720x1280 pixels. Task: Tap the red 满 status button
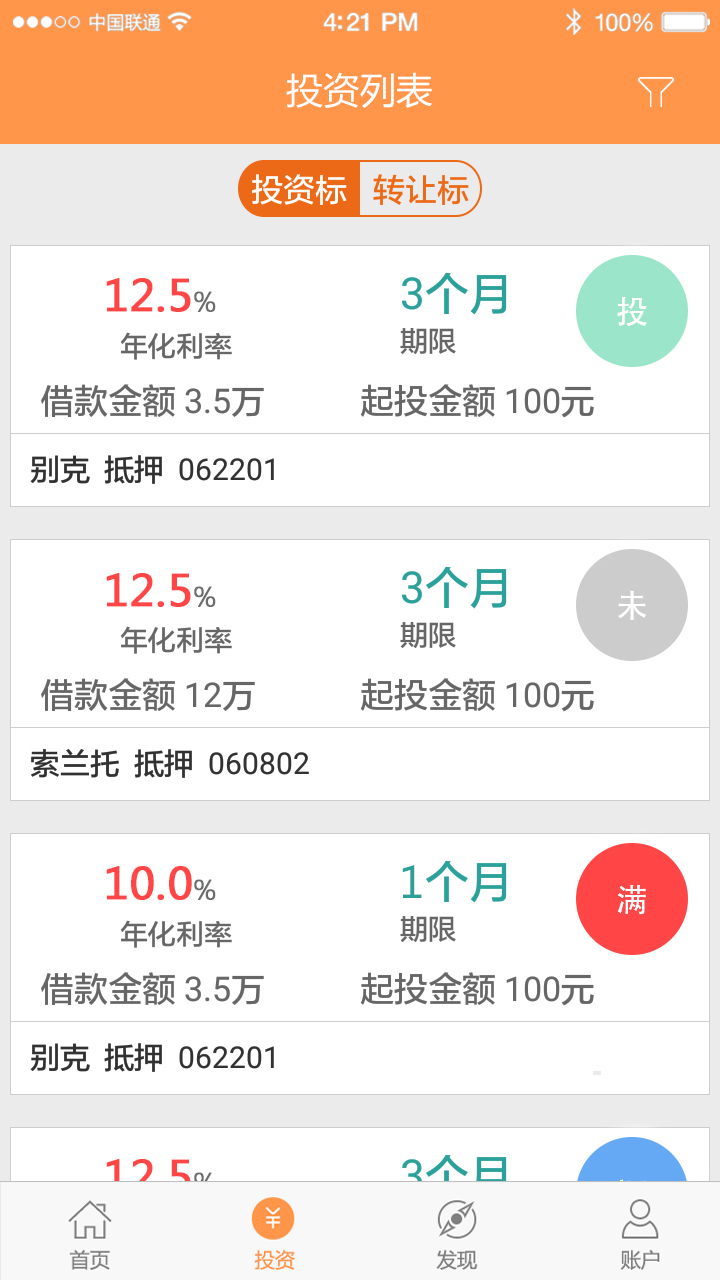click(631, 900)
